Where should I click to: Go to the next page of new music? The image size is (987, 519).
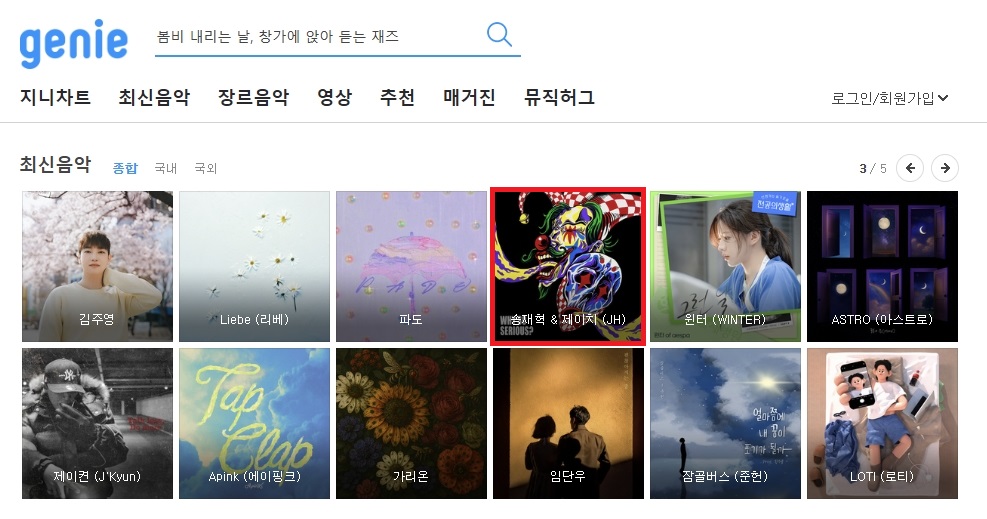(x=944, y=168)
